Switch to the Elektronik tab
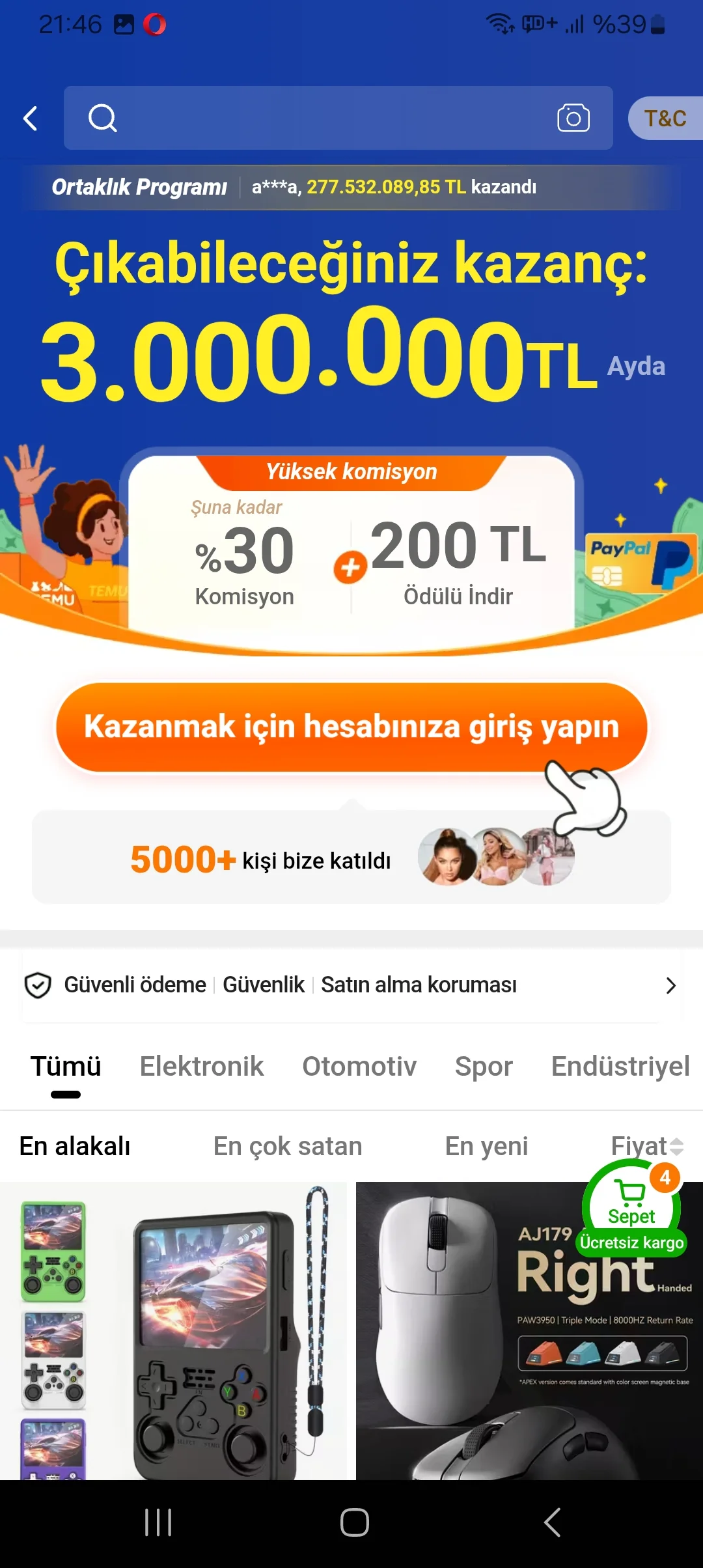The height and width of the screenshot is (1568, 703). tap(202, 1067)
